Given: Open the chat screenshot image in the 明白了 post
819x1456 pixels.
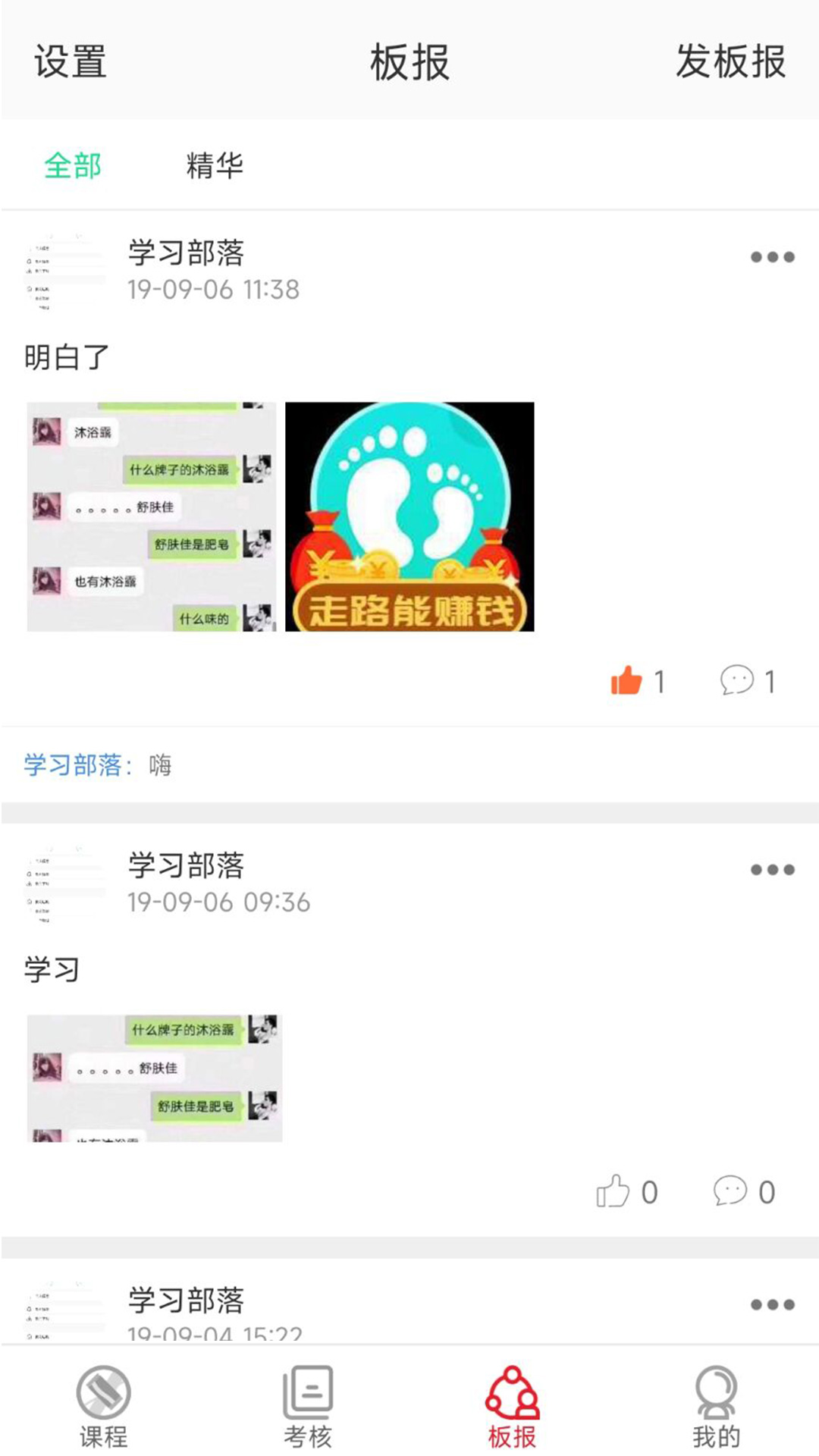Looking at the screenshot, I should (152, 516).
